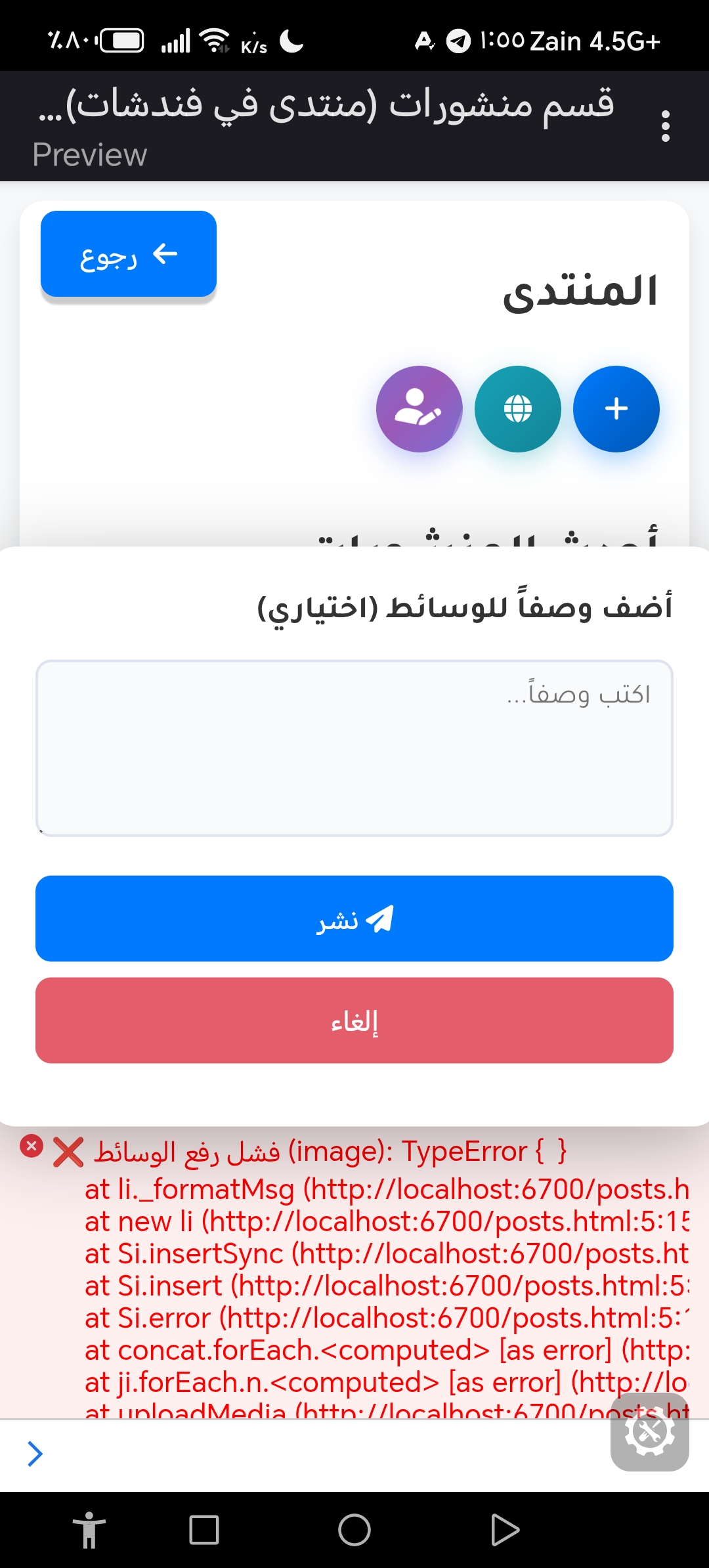Tap the paper plane icon inside نشر button
The height and width of the screenshot is (1568, 709).
point(379,919)
